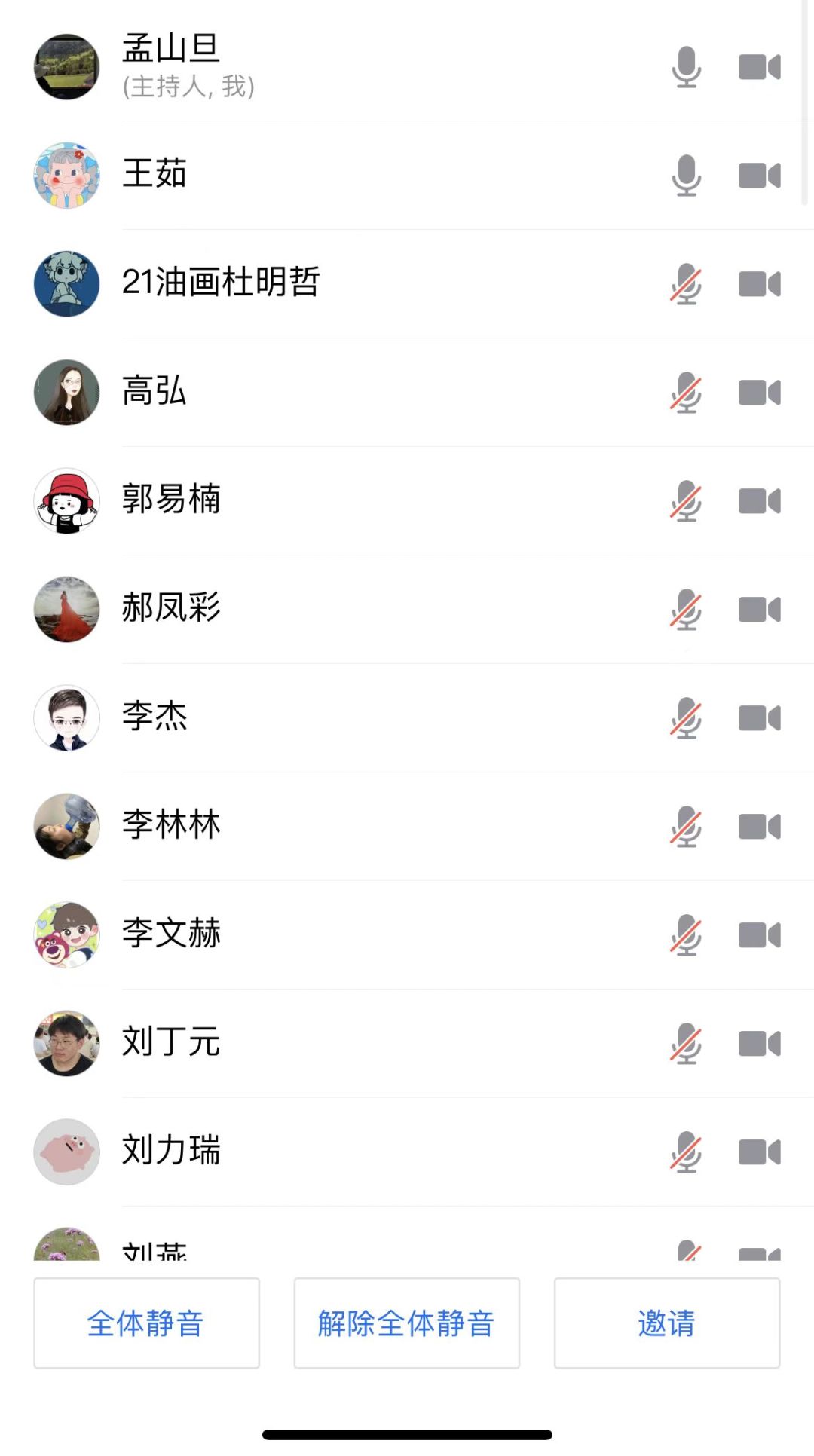Toggle the camera icon for 王茹

point(759,176)
